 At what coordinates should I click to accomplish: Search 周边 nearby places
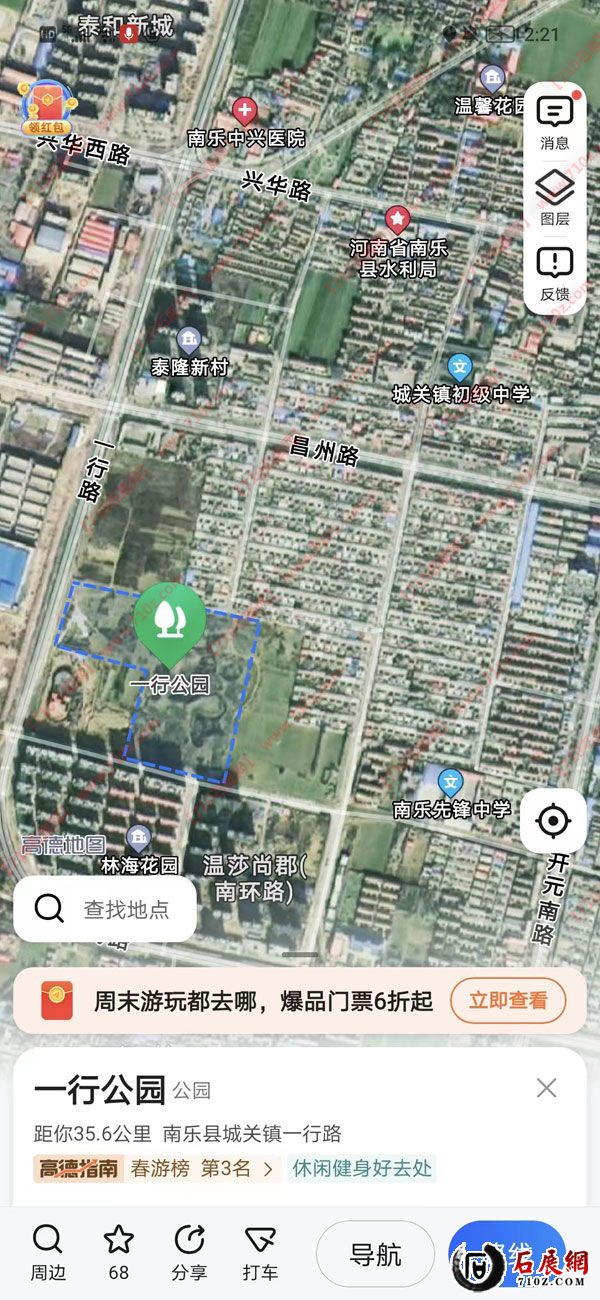tap(47, 1251)
